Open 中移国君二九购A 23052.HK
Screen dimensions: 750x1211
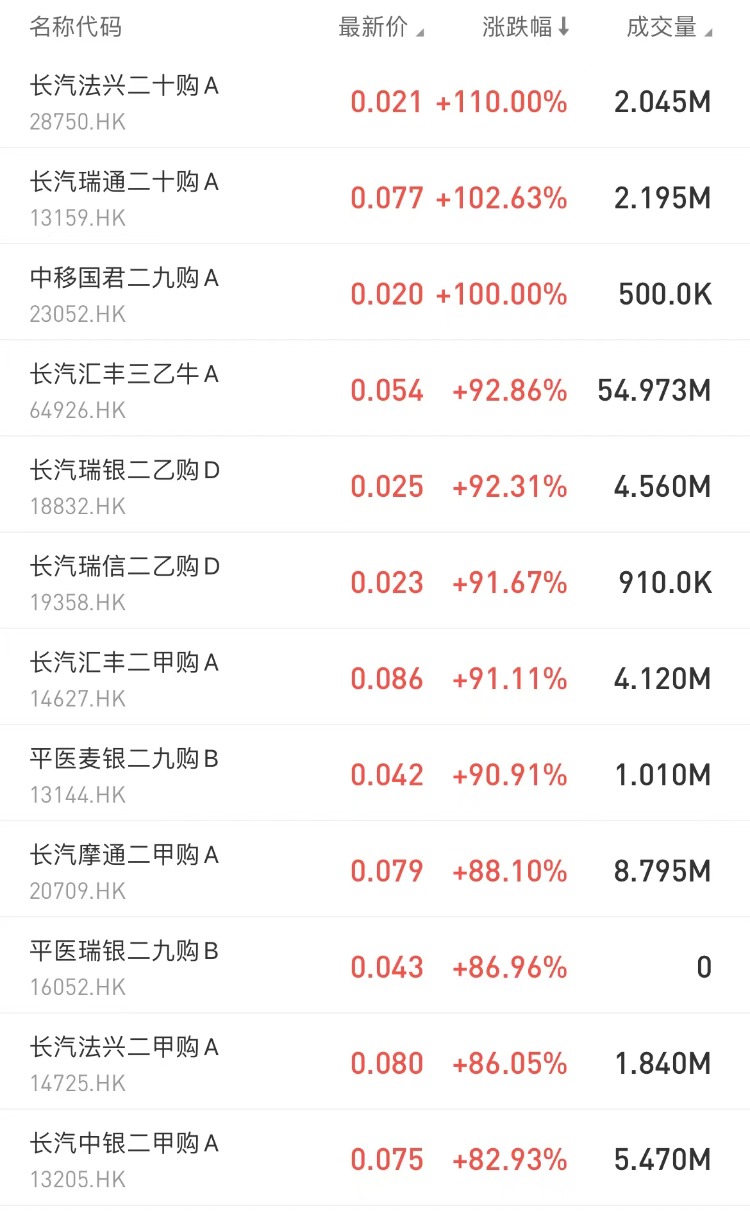coord(375,292)
